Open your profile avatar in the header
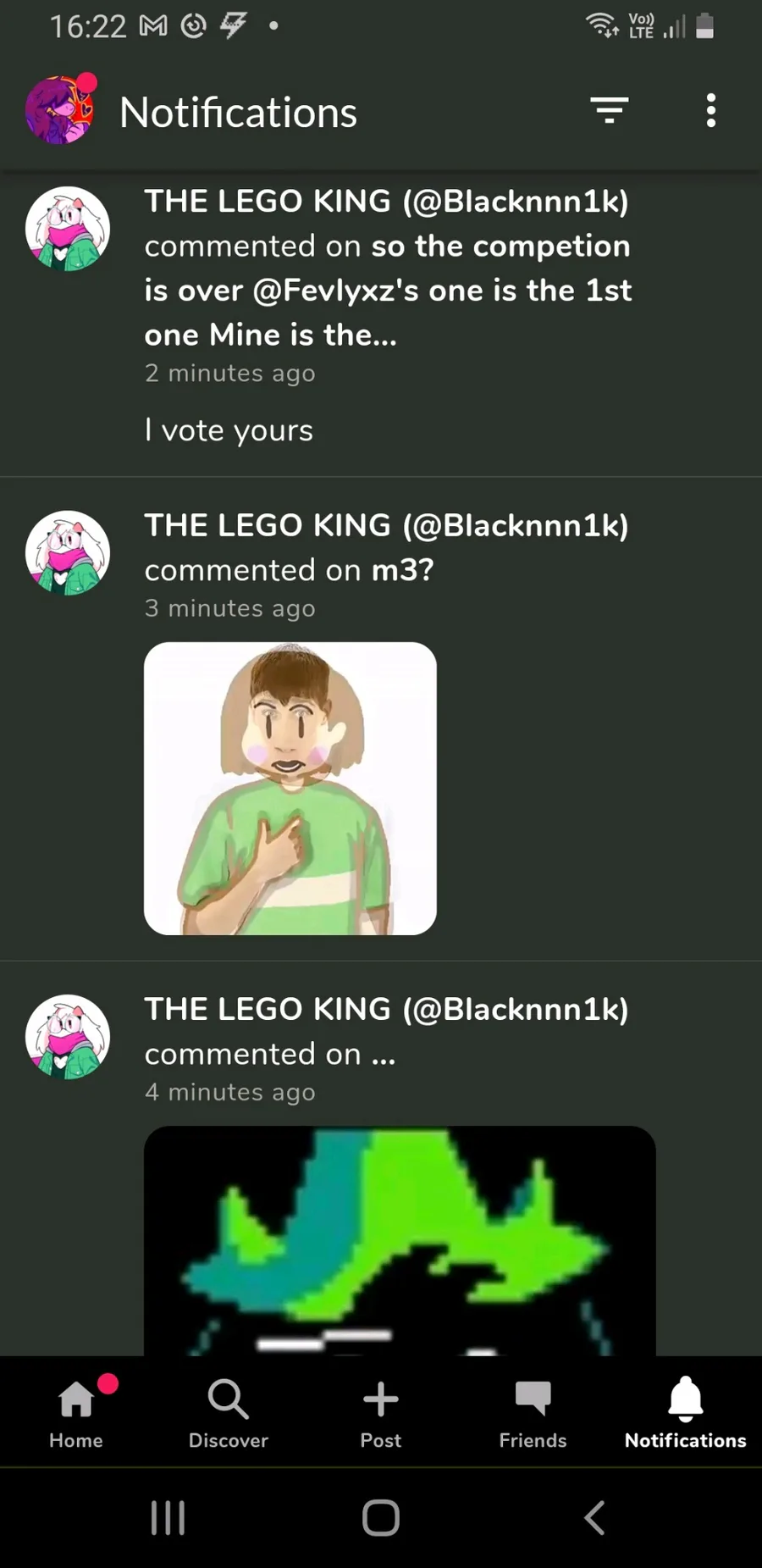This screenshot has width=762, height=1568. click(x=59, y=110)
